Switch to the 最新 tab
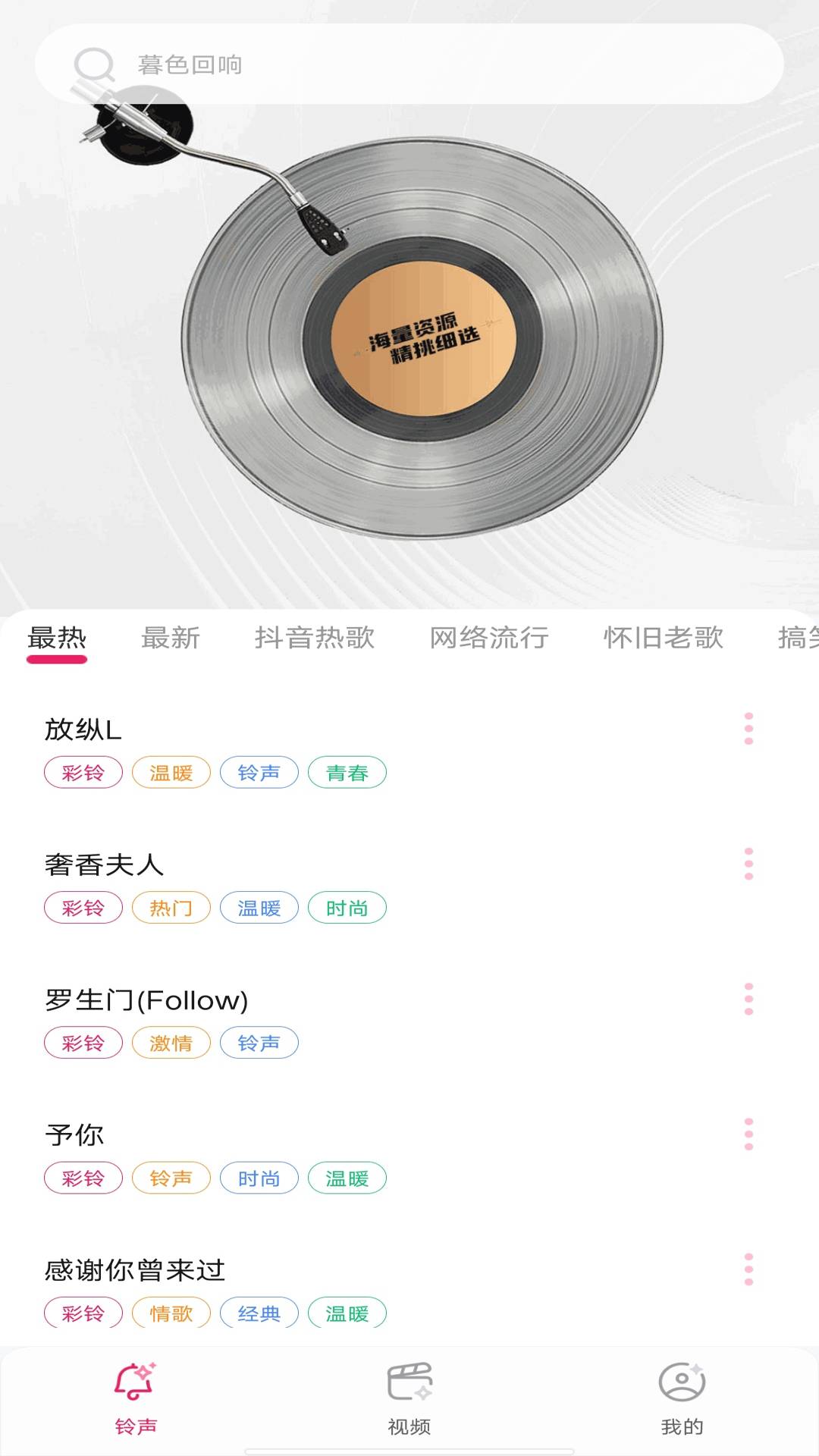Screen dimensions: 819x1456 tap(171, 639)
